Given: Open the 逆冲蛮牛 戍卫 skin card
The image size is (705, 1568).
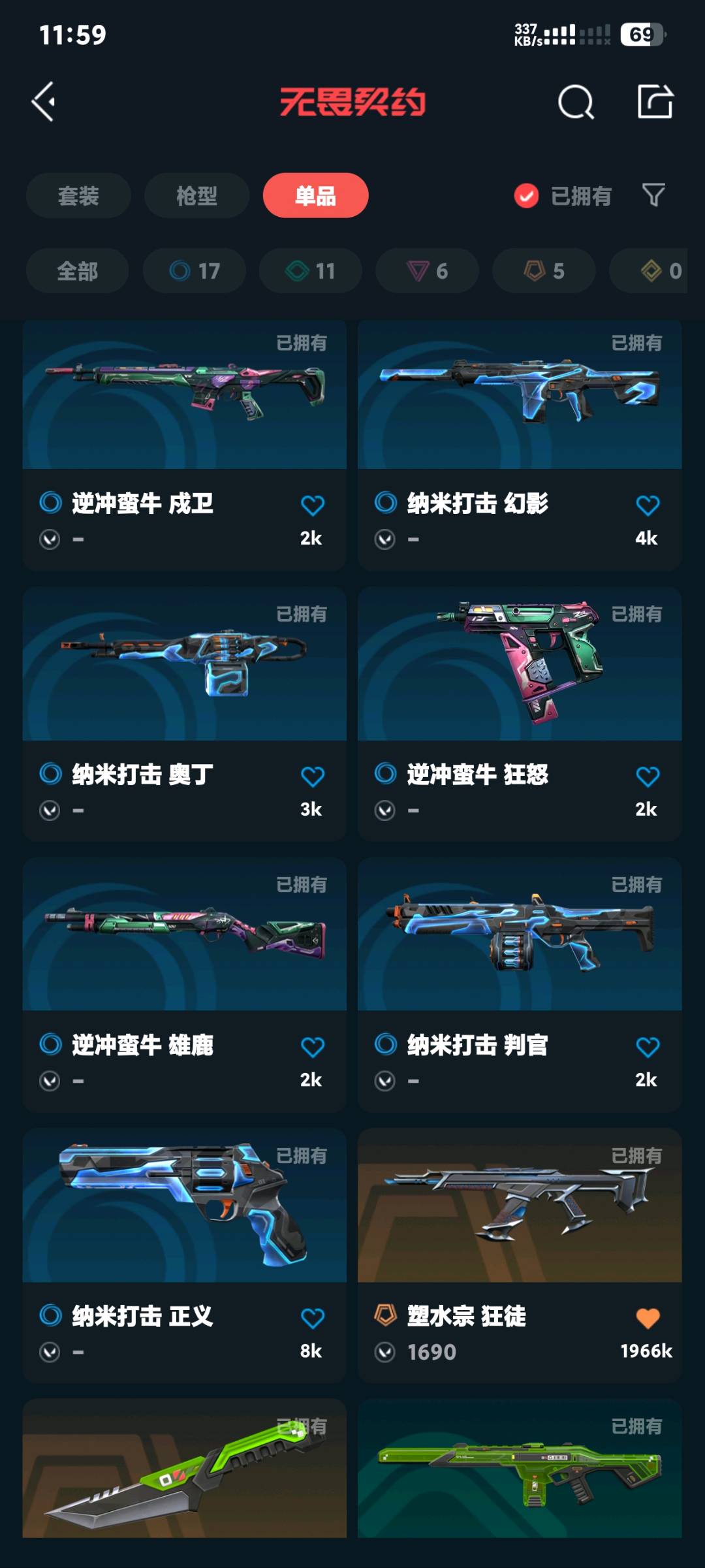Looking at the screenshot, I should (x=185, y=445).
